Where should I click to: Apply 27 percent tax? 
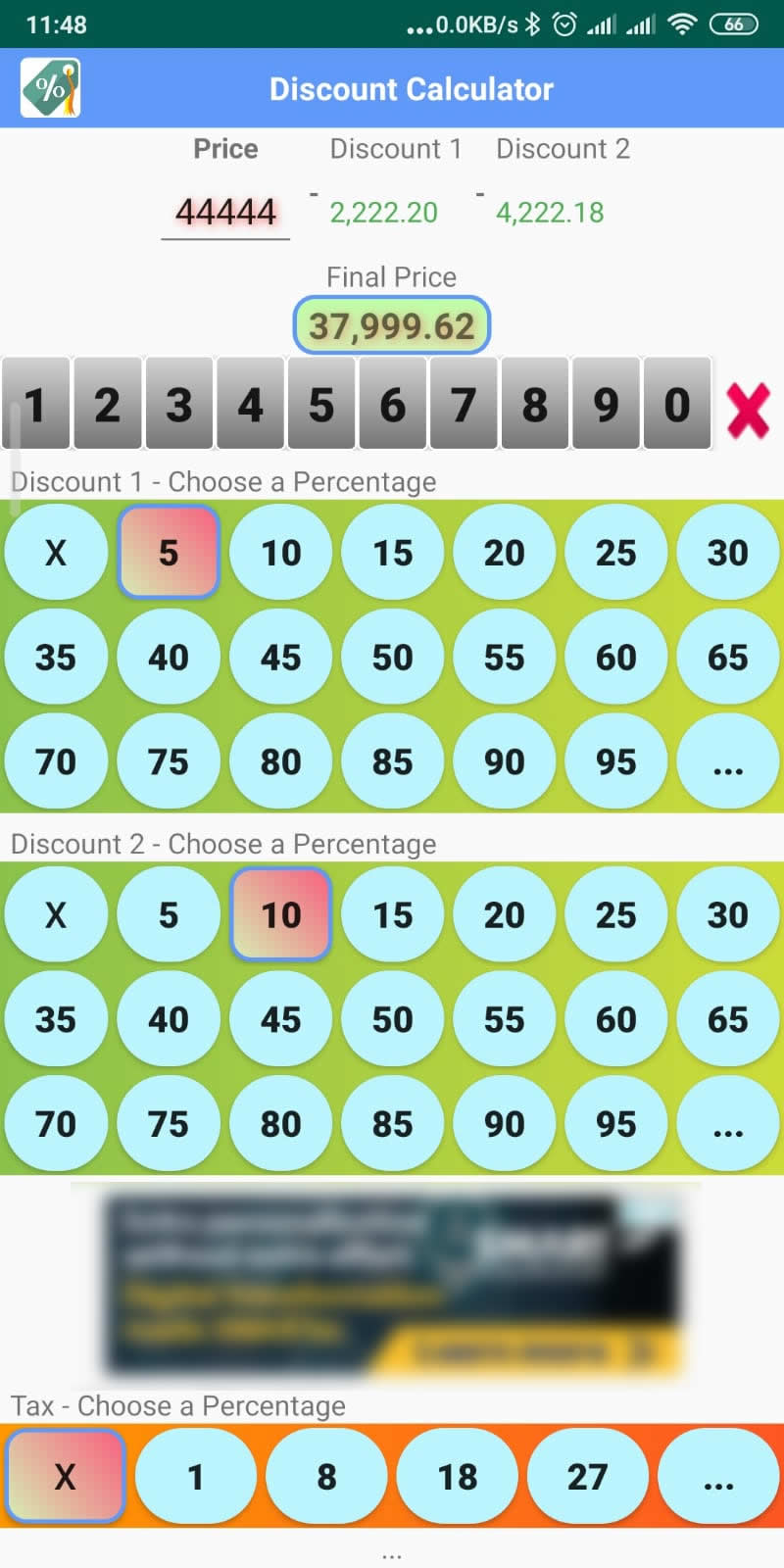587,1476
